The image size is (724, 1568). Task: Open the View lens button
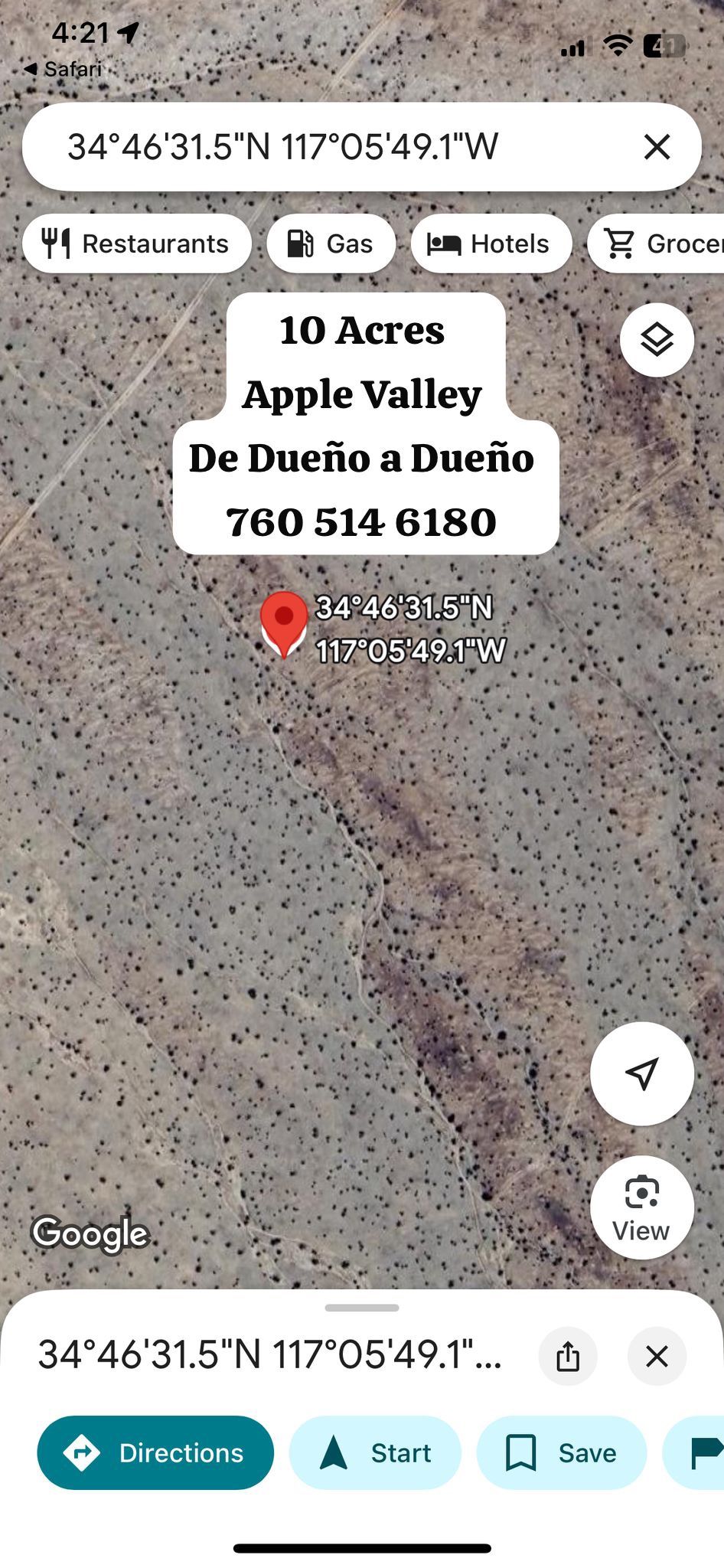[x=641, y=1207]
